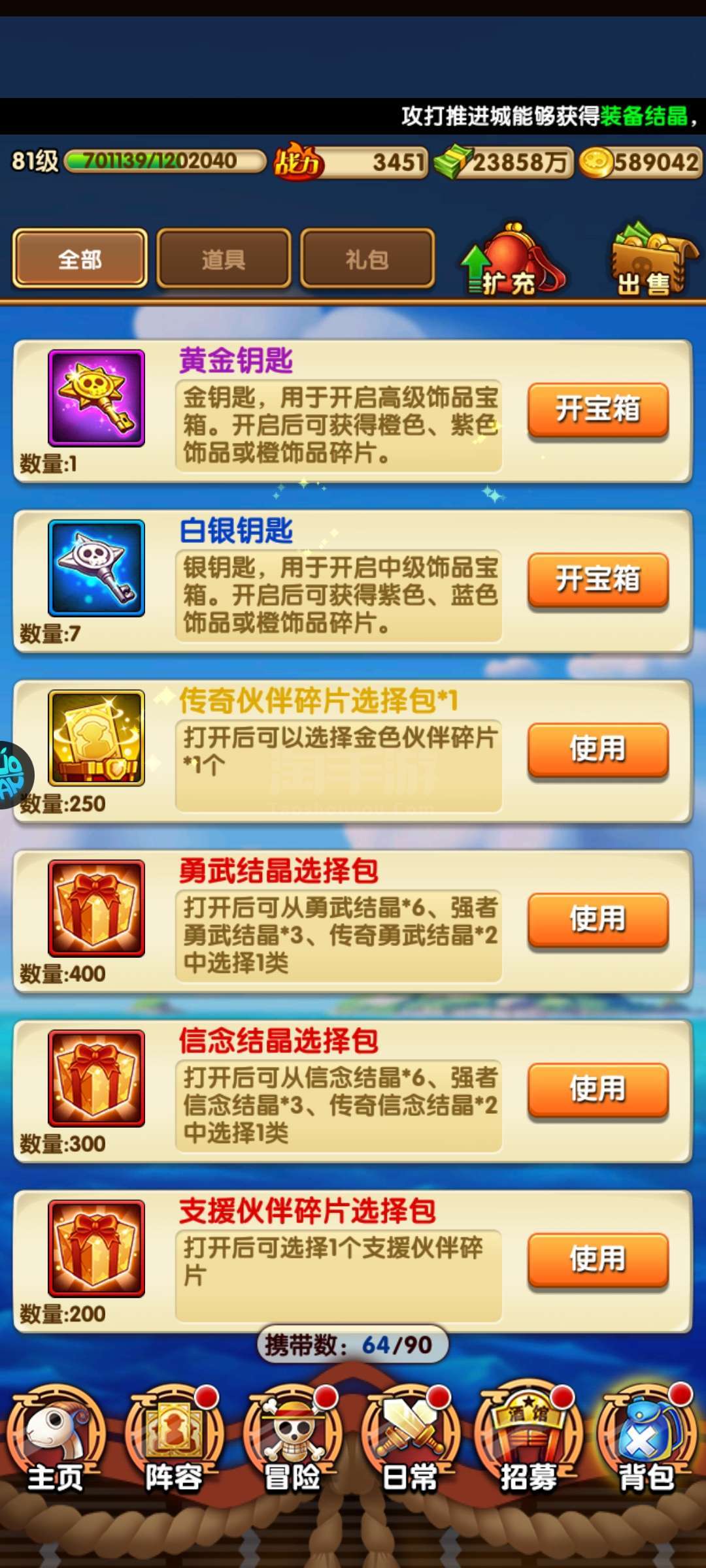706x1568 pixels.
Task: Tap the 黄金钥匙 item icon
Action: click(96, 398)
